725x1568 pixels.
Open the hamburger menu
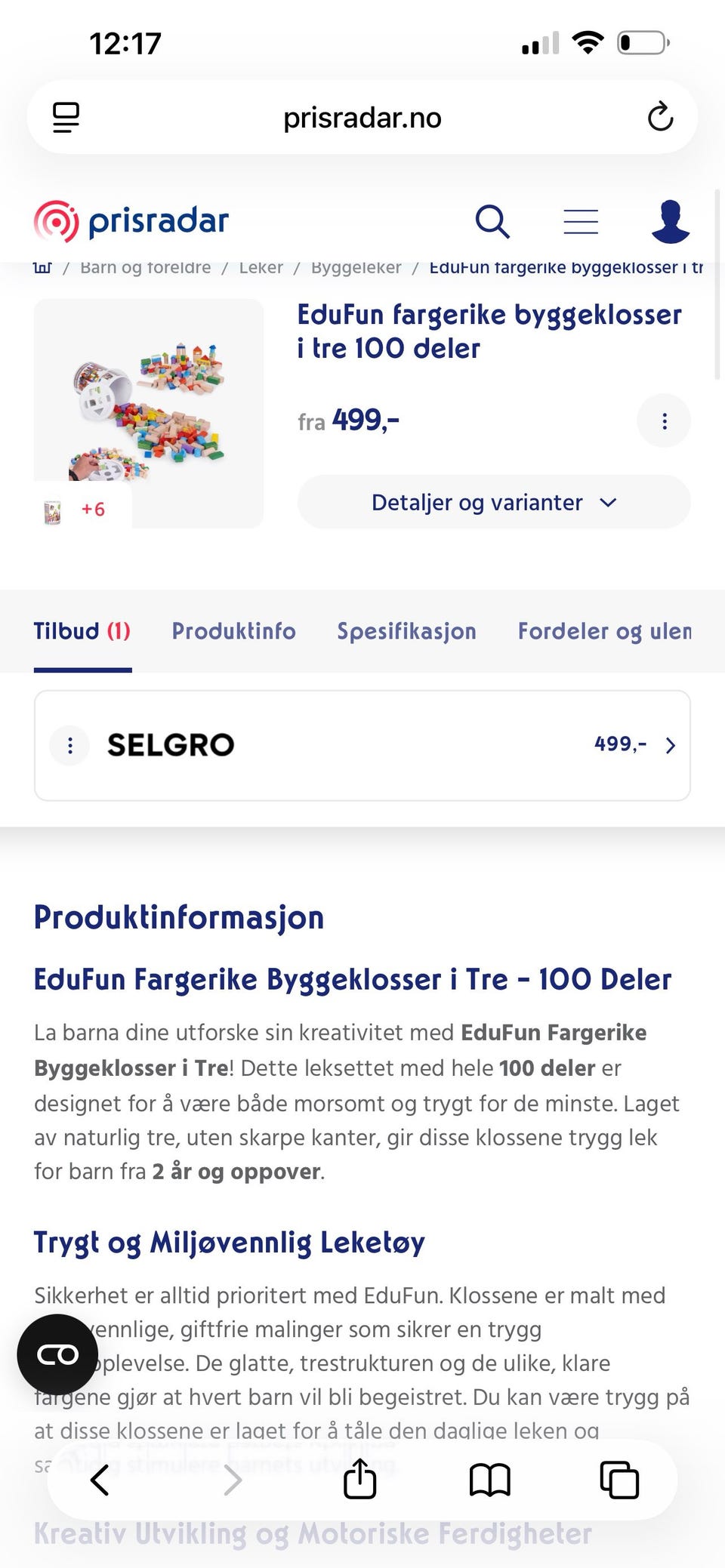coord(581,221)
